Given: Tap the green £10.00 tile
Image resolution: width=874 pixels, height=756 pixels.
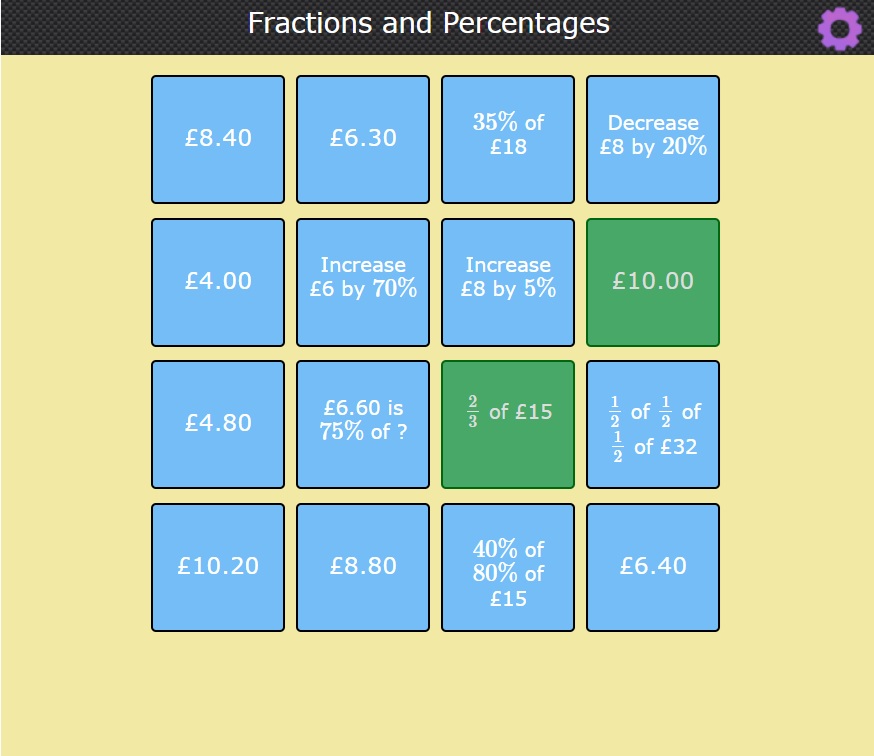Looking at the screenshot, I should tap(653, 282).
